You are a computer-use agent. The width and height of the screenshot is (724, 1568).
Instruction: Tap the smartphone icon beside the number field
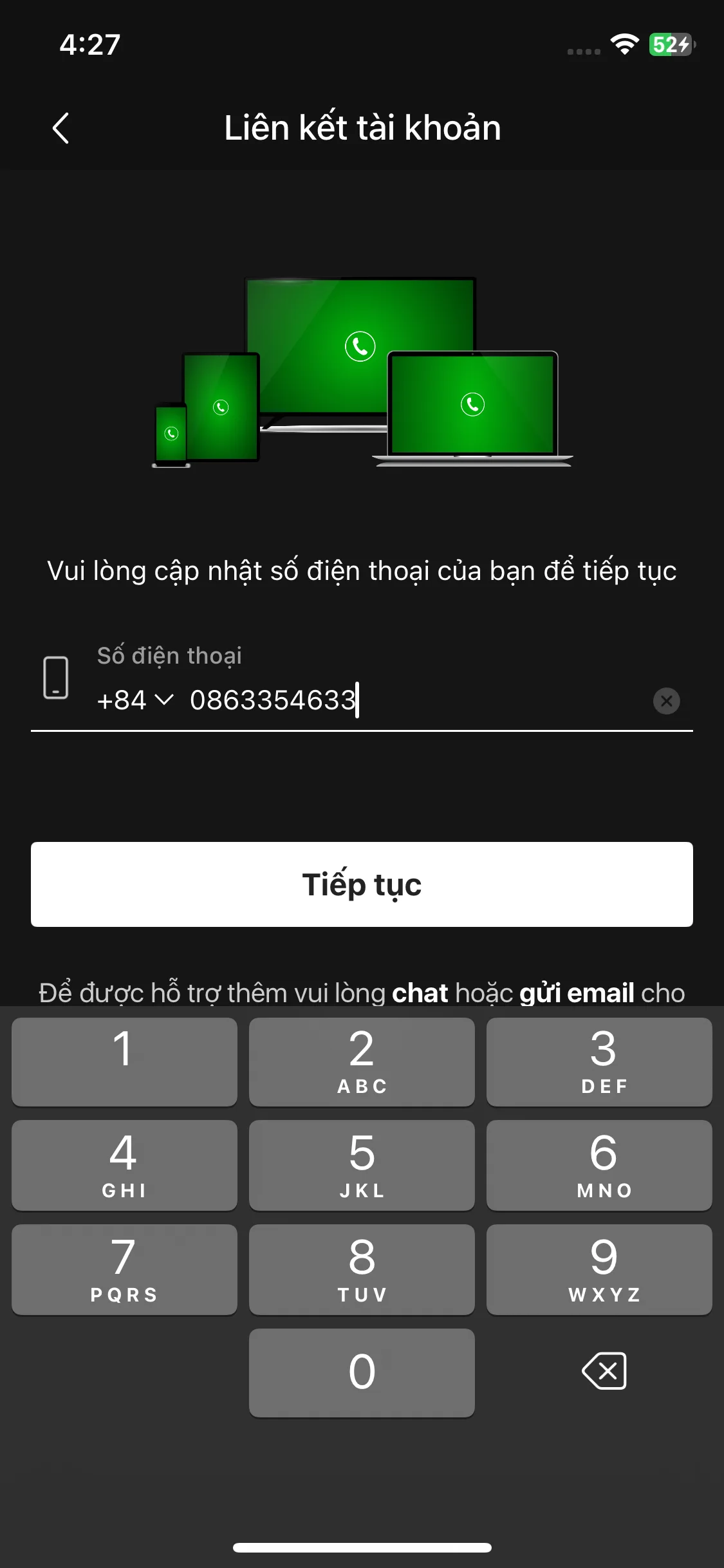(x=55, y=677)
